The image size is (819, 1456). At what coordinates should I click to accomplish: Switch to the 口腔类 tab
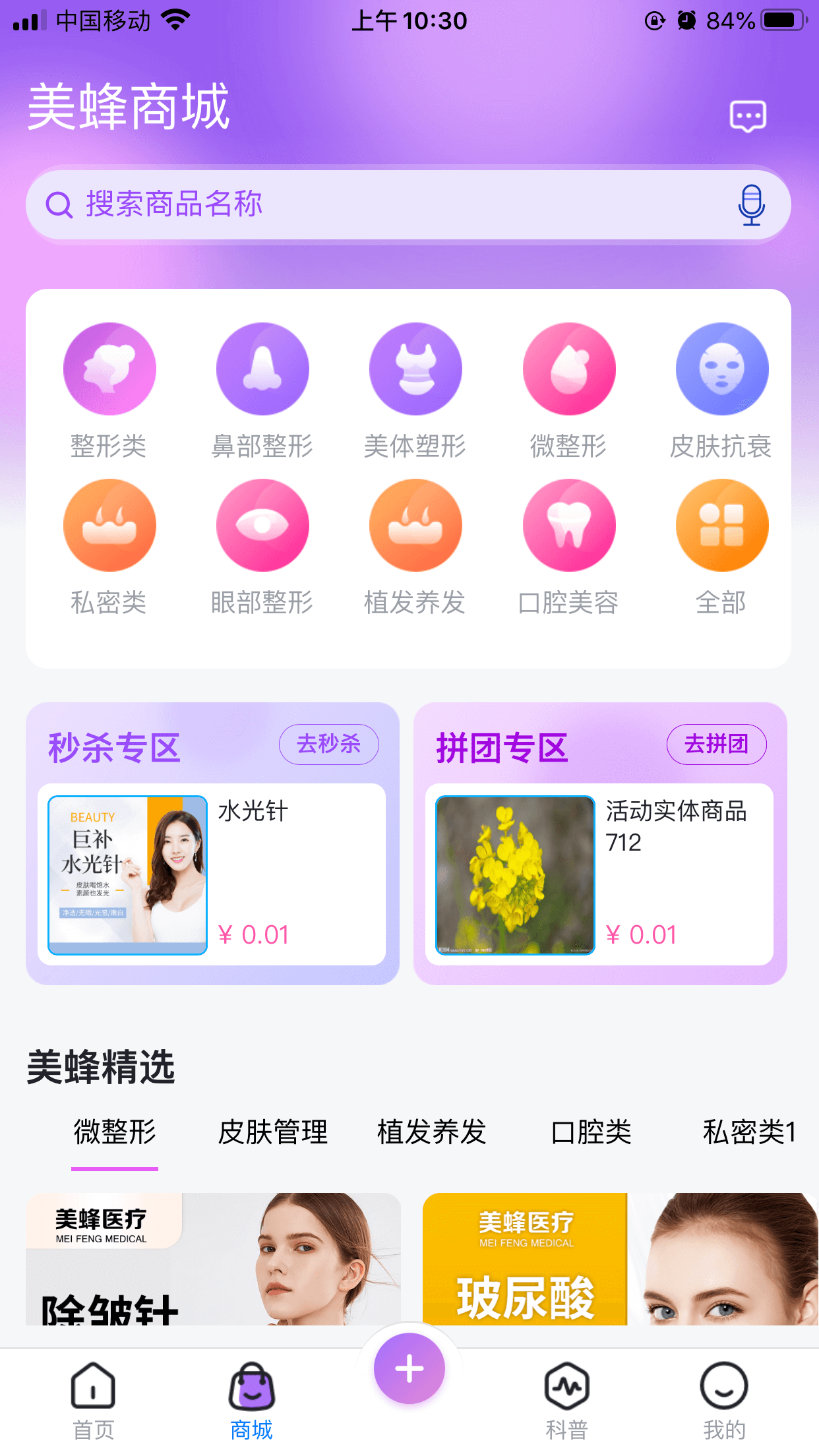click(591, 1132)
